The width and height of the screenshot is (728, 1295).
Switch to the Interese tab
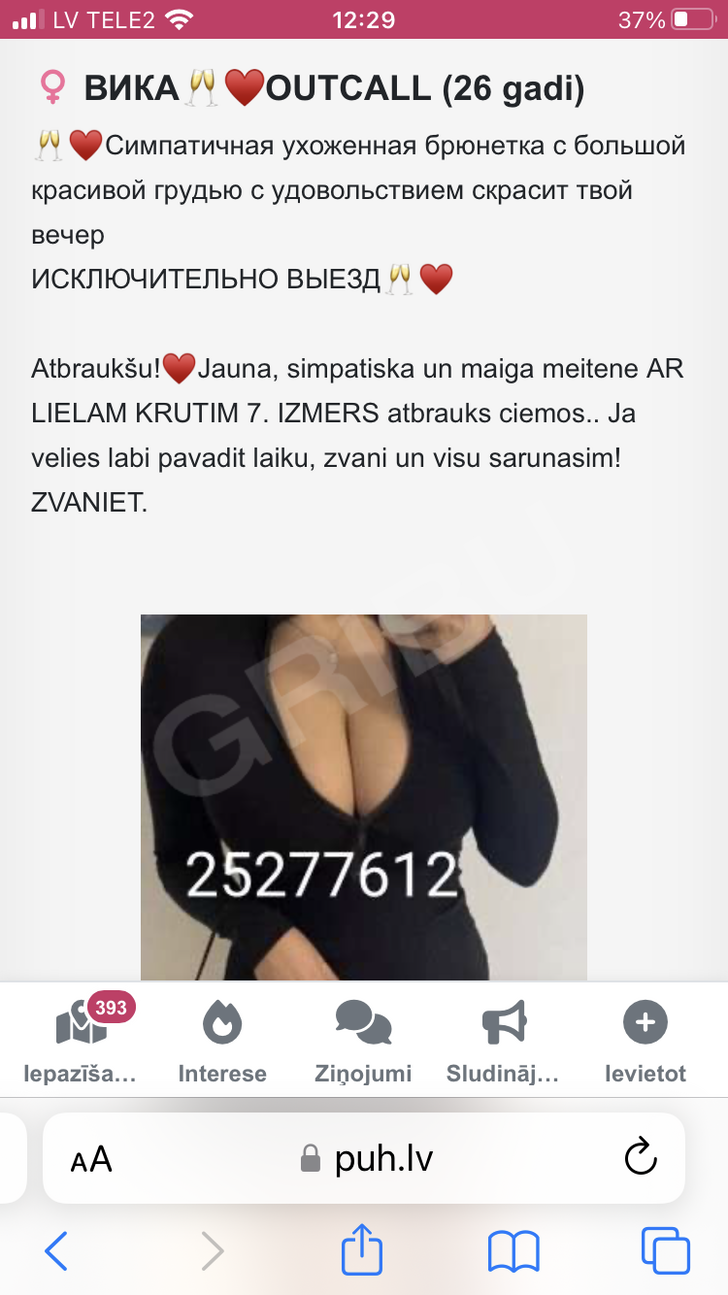coord(222,1041)
